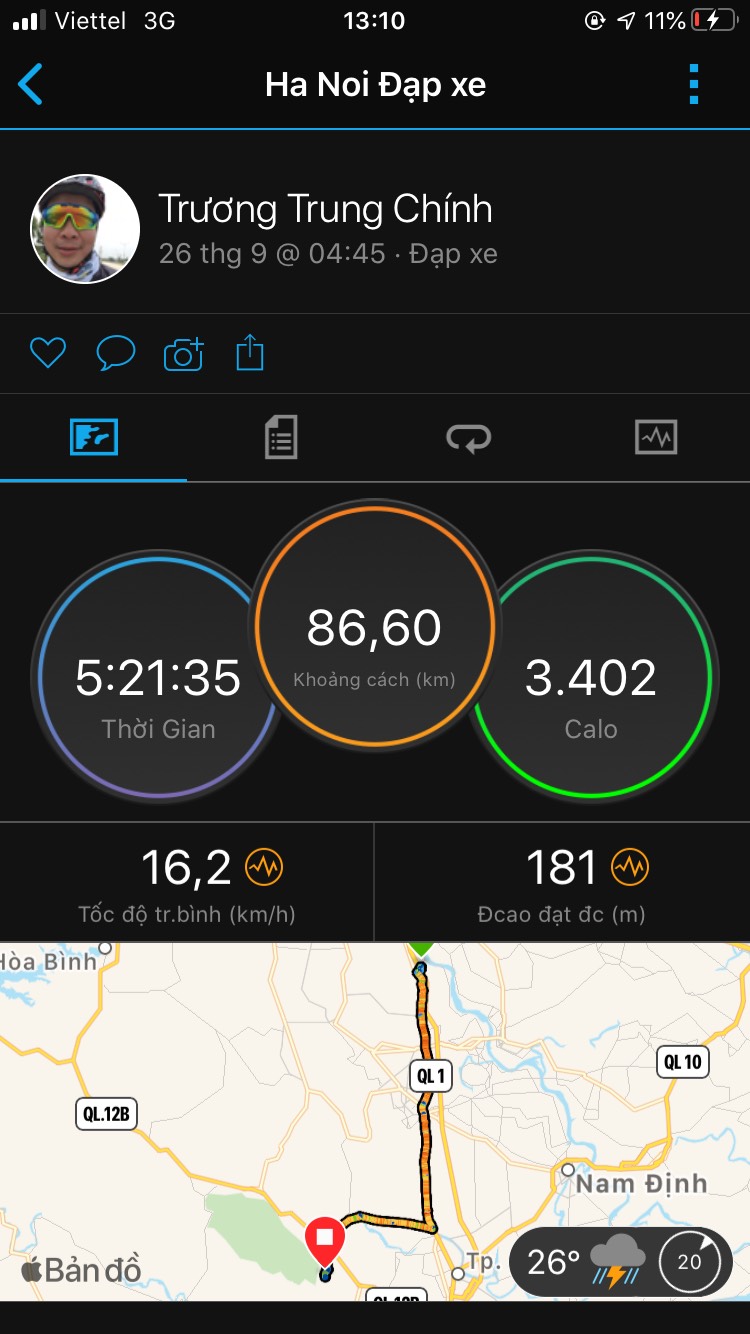Switch to the stats details tab
Viewport: 750px width, 1334px height.
click(x=281, y=438)
